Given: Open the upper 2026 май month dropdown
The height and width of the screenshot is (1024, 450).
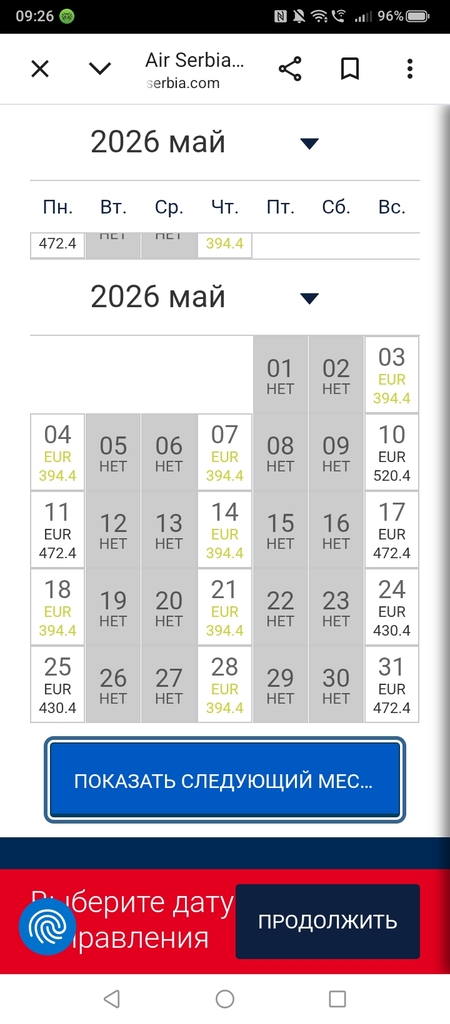Looking at the screenshot, I should pyautogui.click(x=309, y=143).
